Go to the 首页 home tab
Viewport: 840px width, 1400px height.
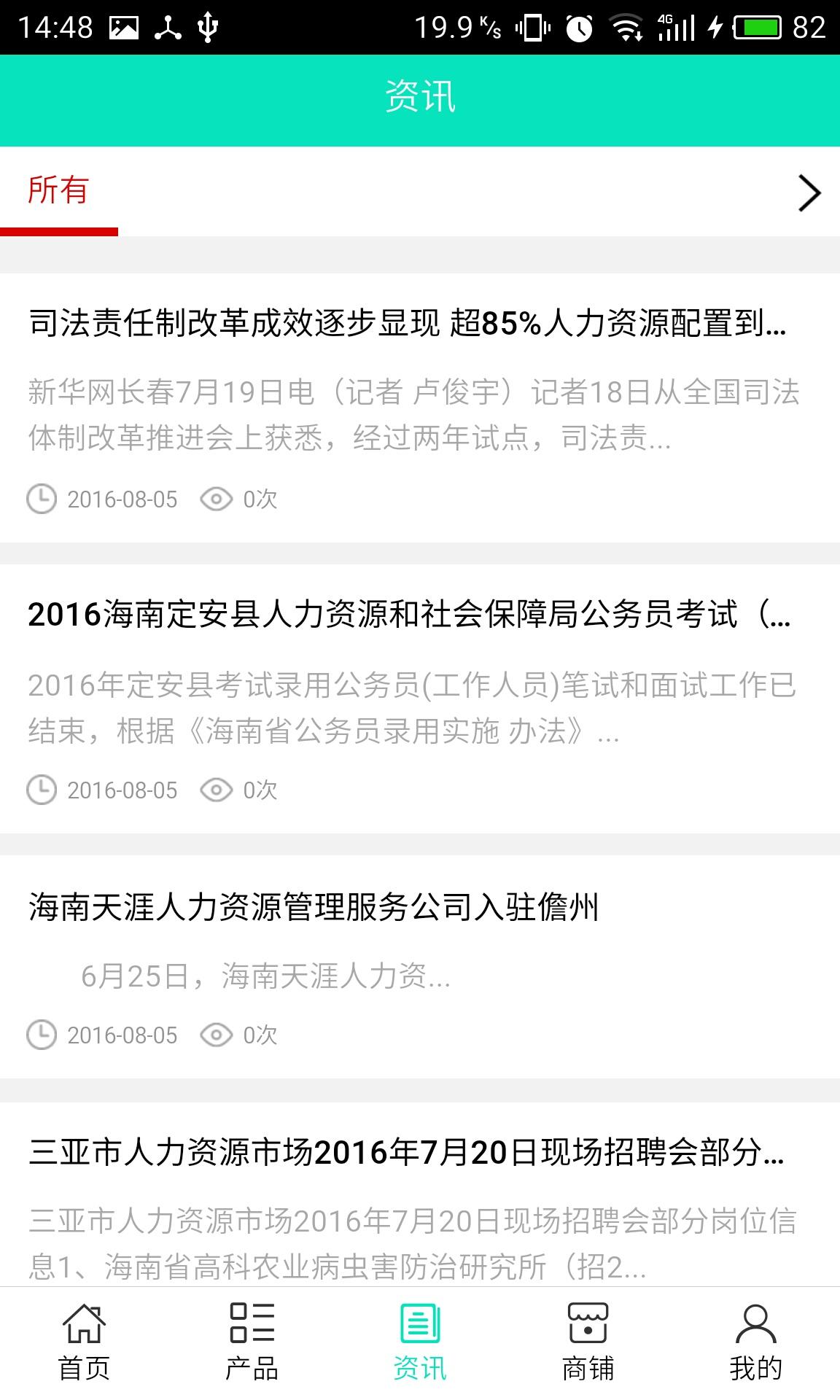pos(84,1343)
